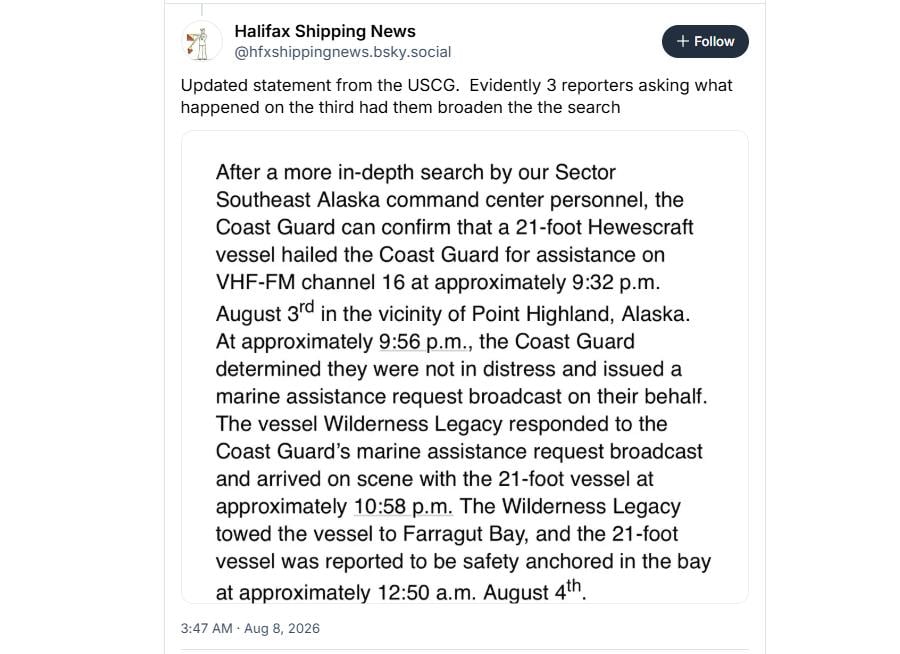Open the post timestamp Aug 8, 2026

pyautogui.click(x=250, y=628)
